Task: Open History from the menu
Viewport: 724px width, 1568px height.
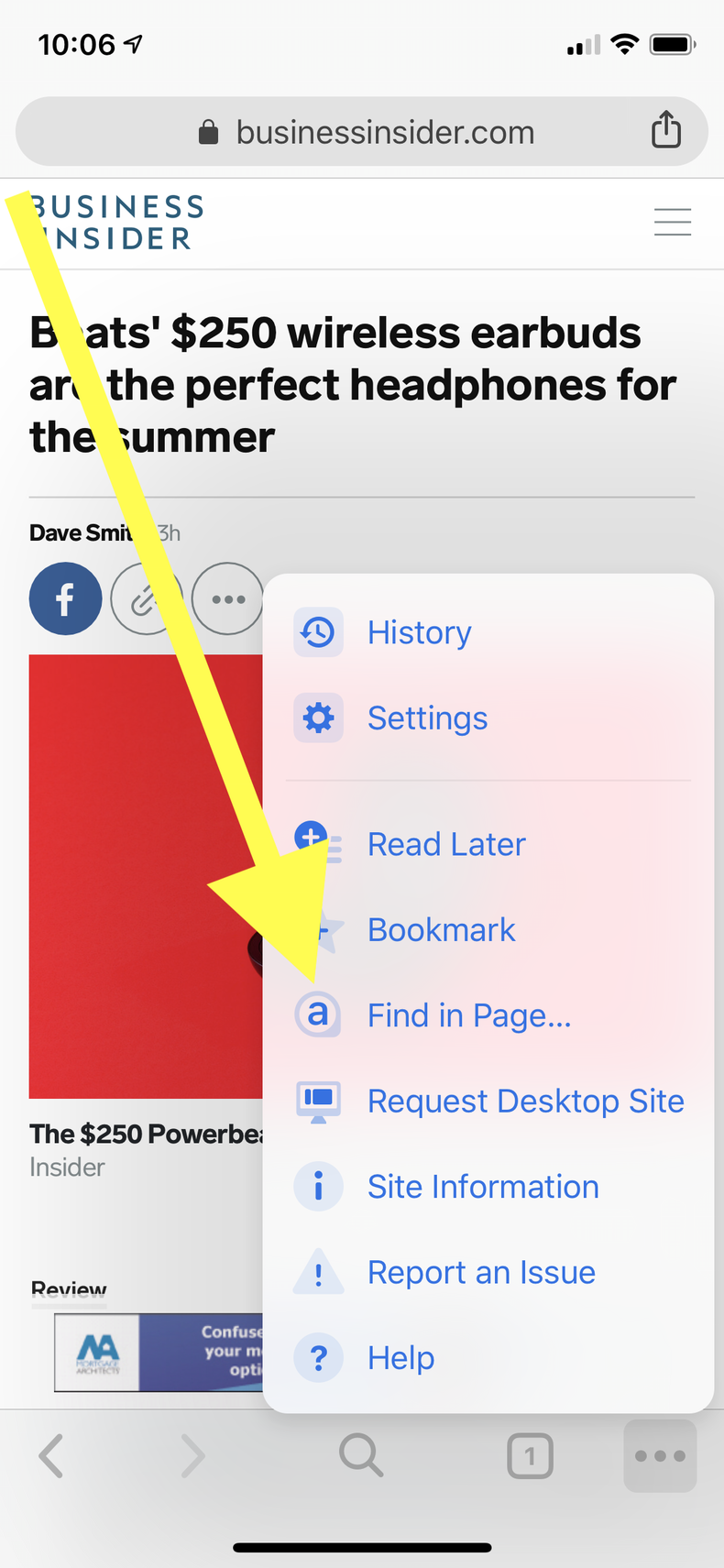Action: (x=488, y=632)
